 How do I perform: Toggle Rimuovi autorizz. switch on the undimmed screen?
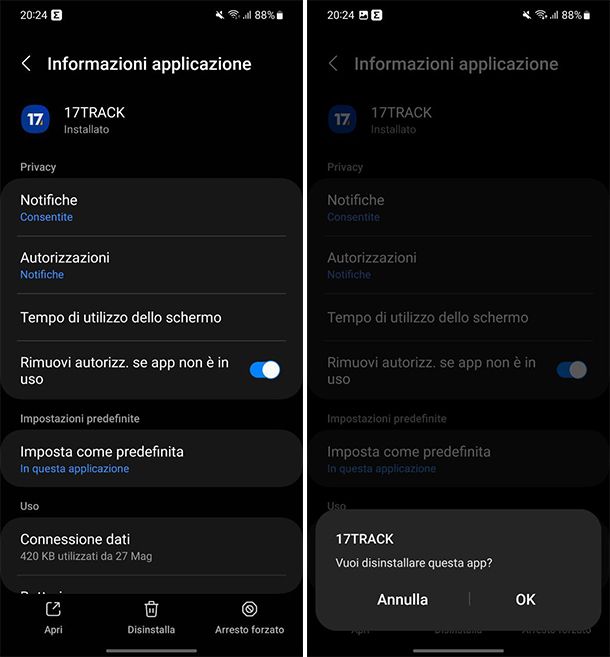pyautogui.click(x=264, y=370)
